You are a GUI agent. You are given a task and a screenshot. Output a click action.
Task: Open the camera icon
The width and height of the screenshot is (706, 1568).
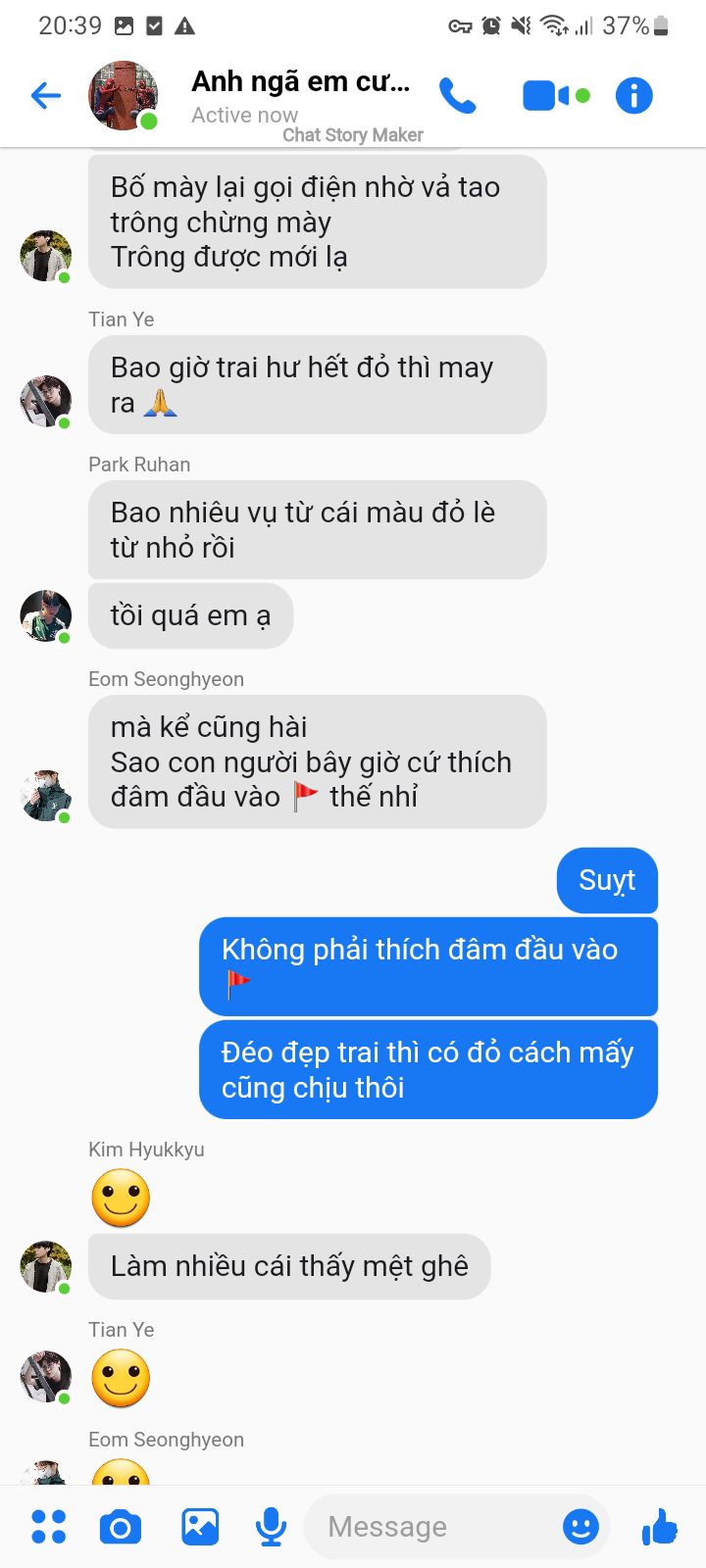pos(121,1527)
